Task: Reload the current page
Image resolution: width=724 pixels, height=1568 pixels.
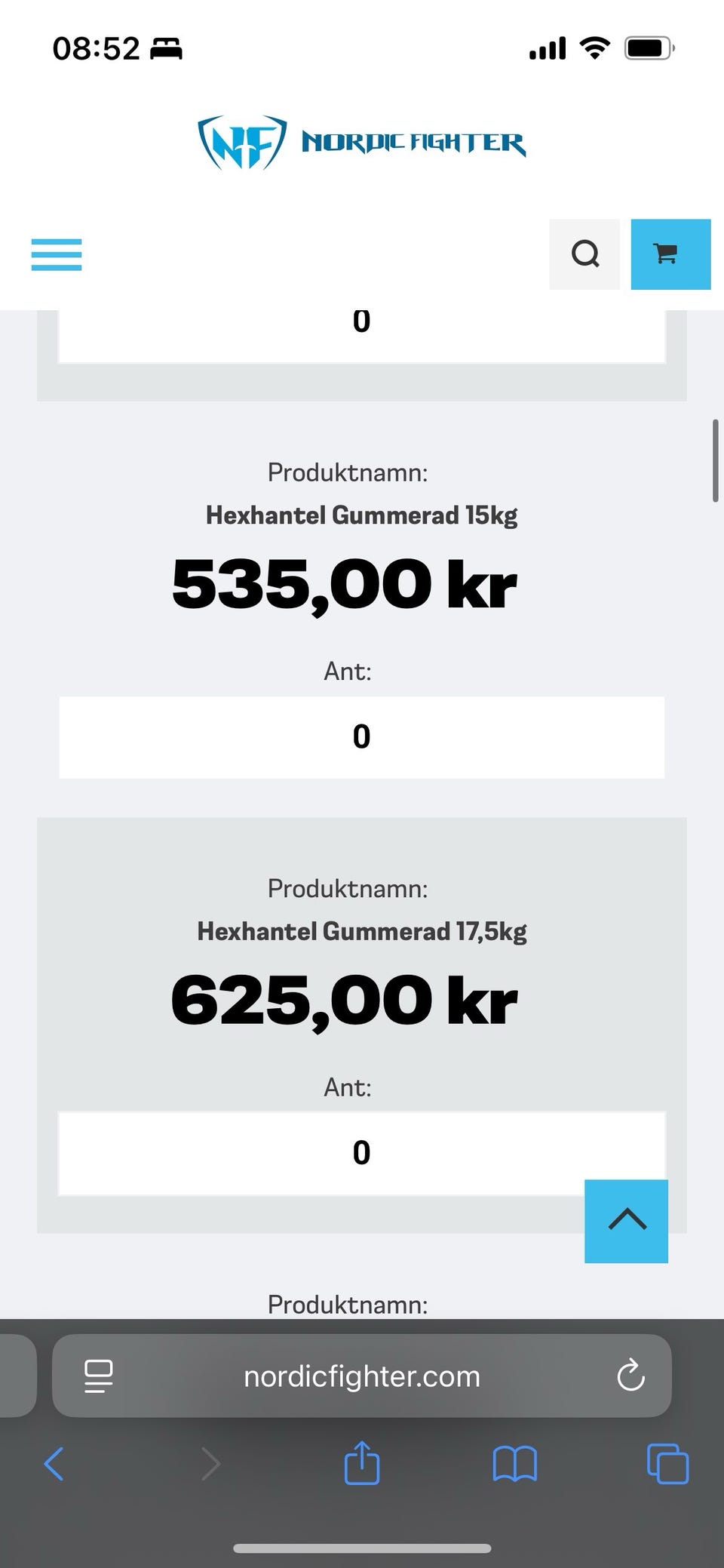Action: 630,1376
